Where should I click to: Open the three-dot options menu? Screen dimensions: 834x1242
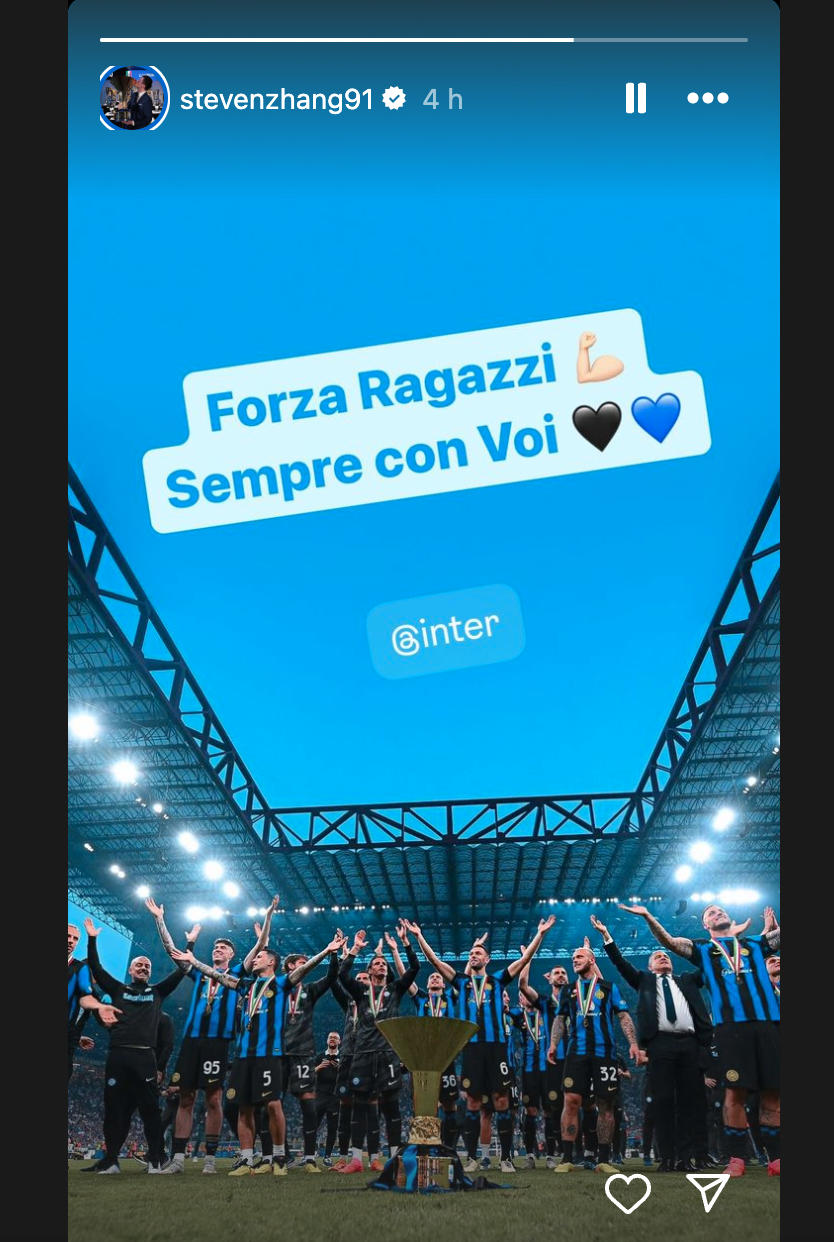[x=708, y=98]
